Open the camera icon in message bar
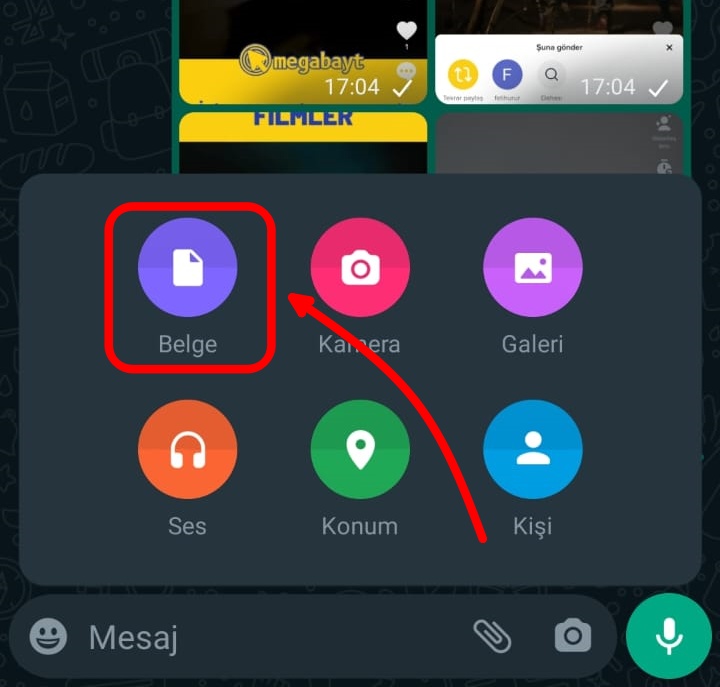The width and height of the screenshot is (720, 687). point(572,636)
